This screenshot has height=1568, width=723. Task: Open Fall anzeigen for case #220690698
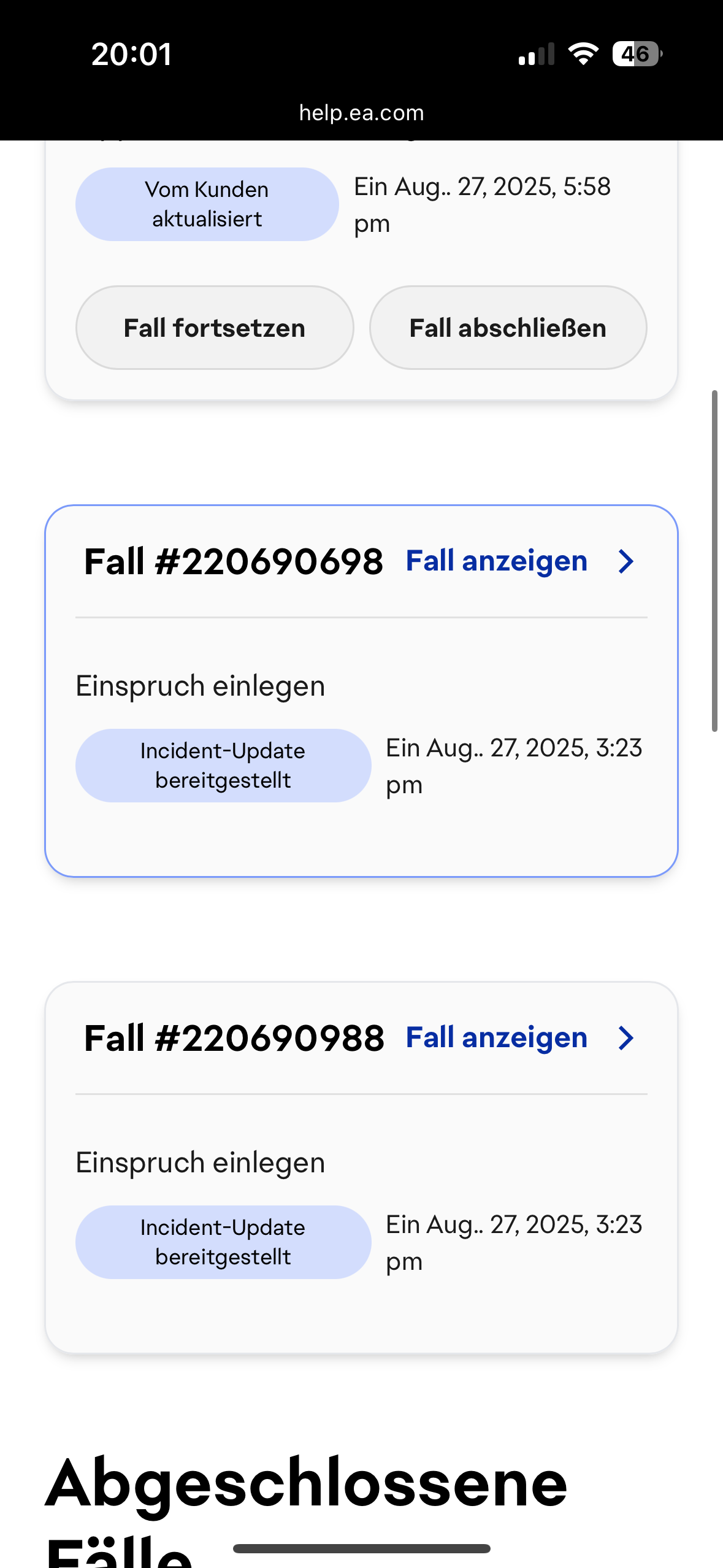click(520, 561)
